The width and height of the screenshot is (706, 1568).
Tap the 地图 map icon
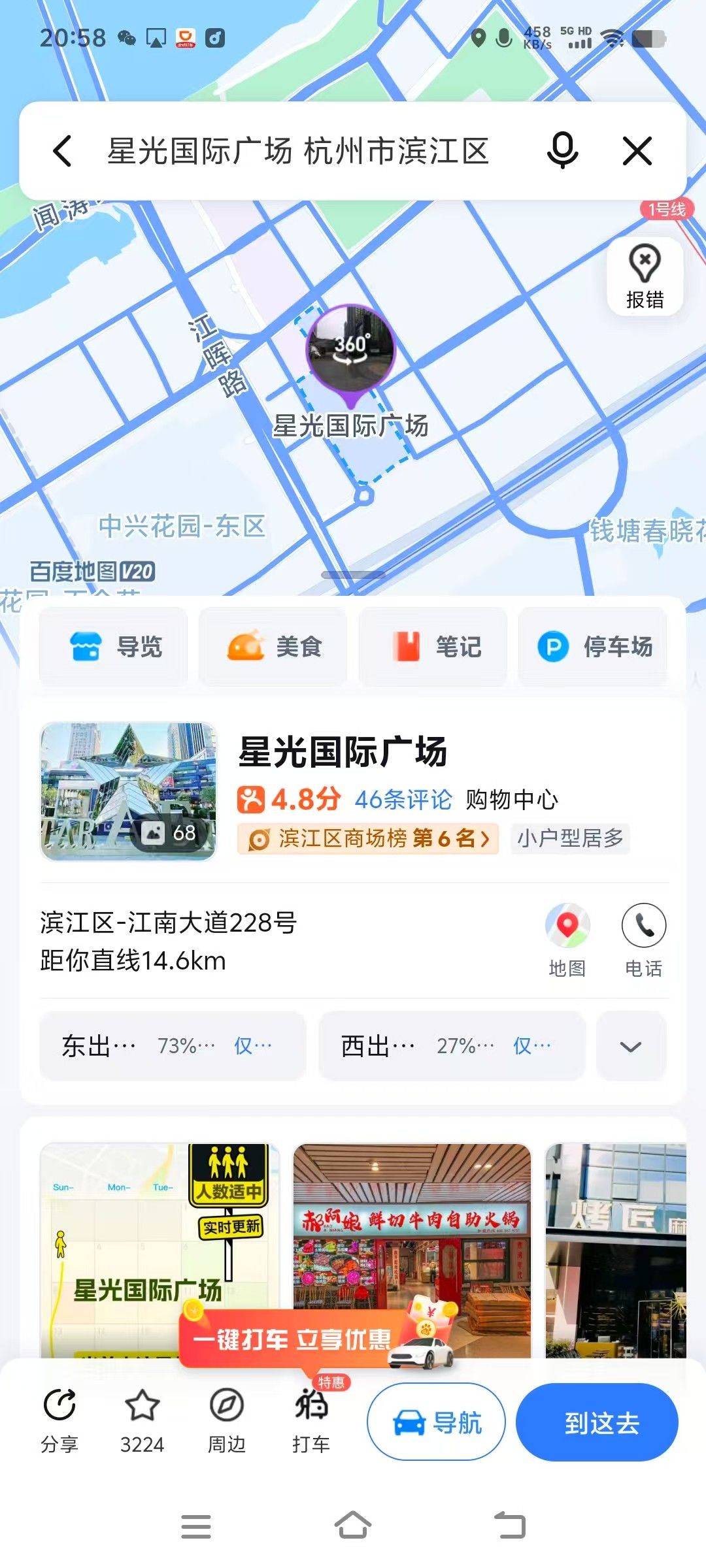(567, 939)
